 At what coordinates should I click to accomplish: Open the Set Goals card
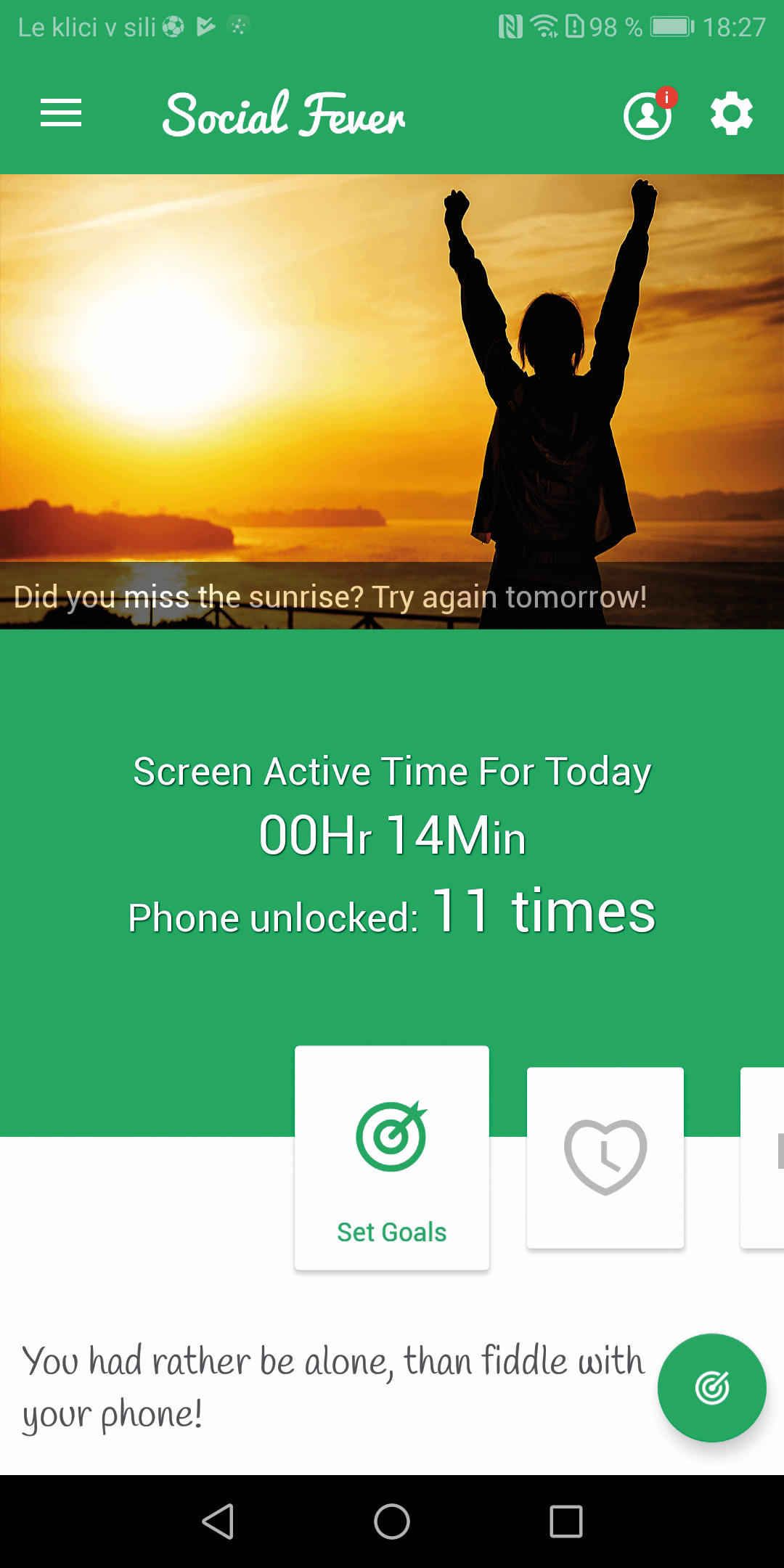[391, 1158]
